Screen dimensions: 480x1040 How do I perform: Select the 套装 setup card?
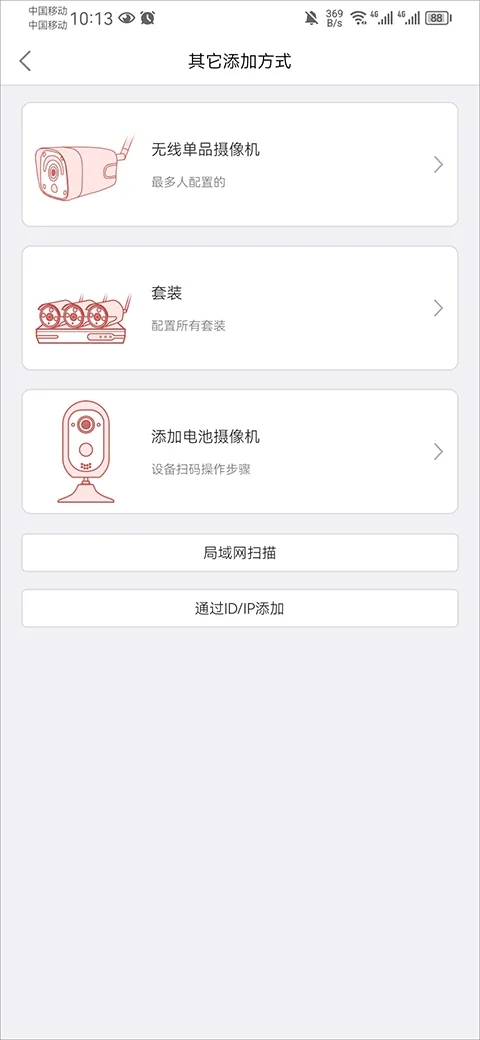pyautogui.click(x=240, y=308)
